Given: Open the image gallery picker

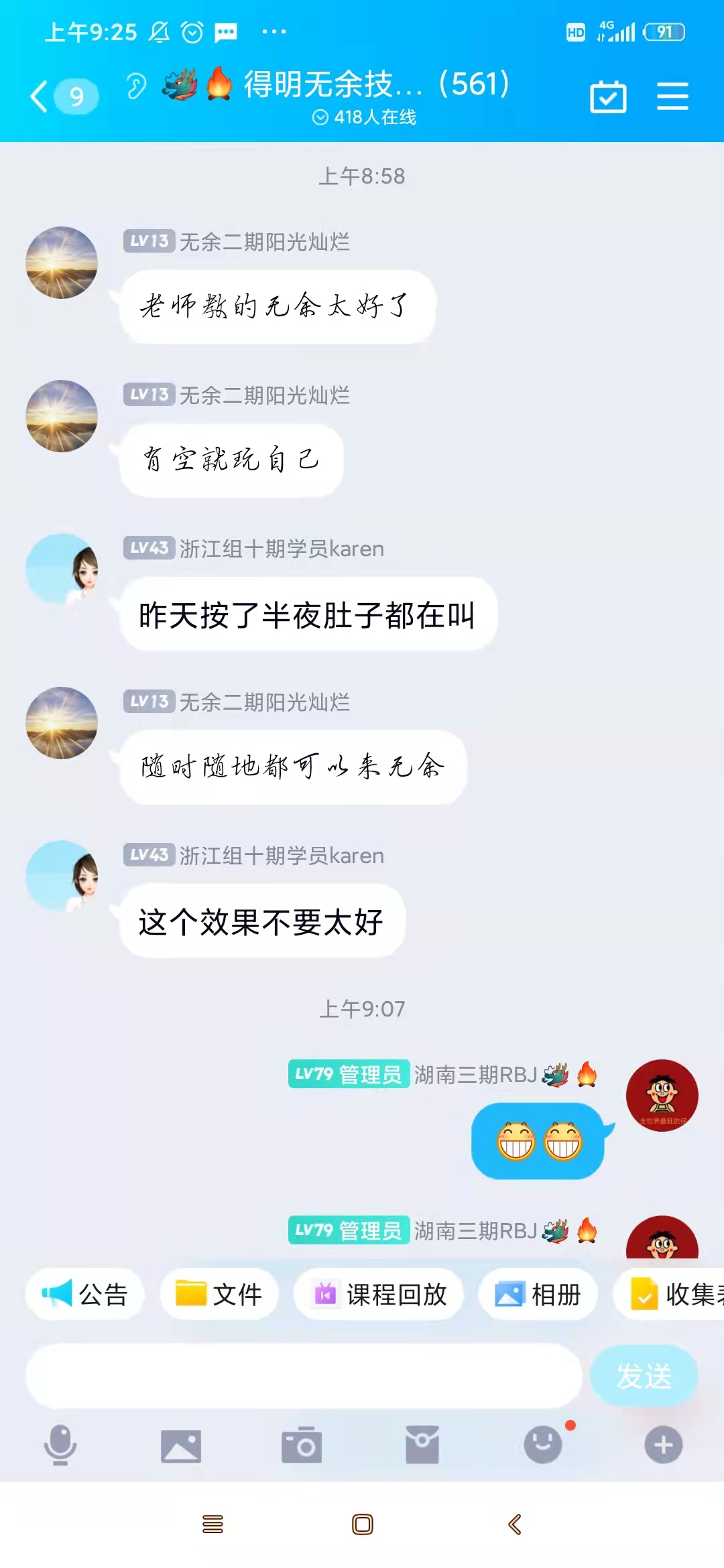Looking at the screenshot, I should tap(181, 1445).
